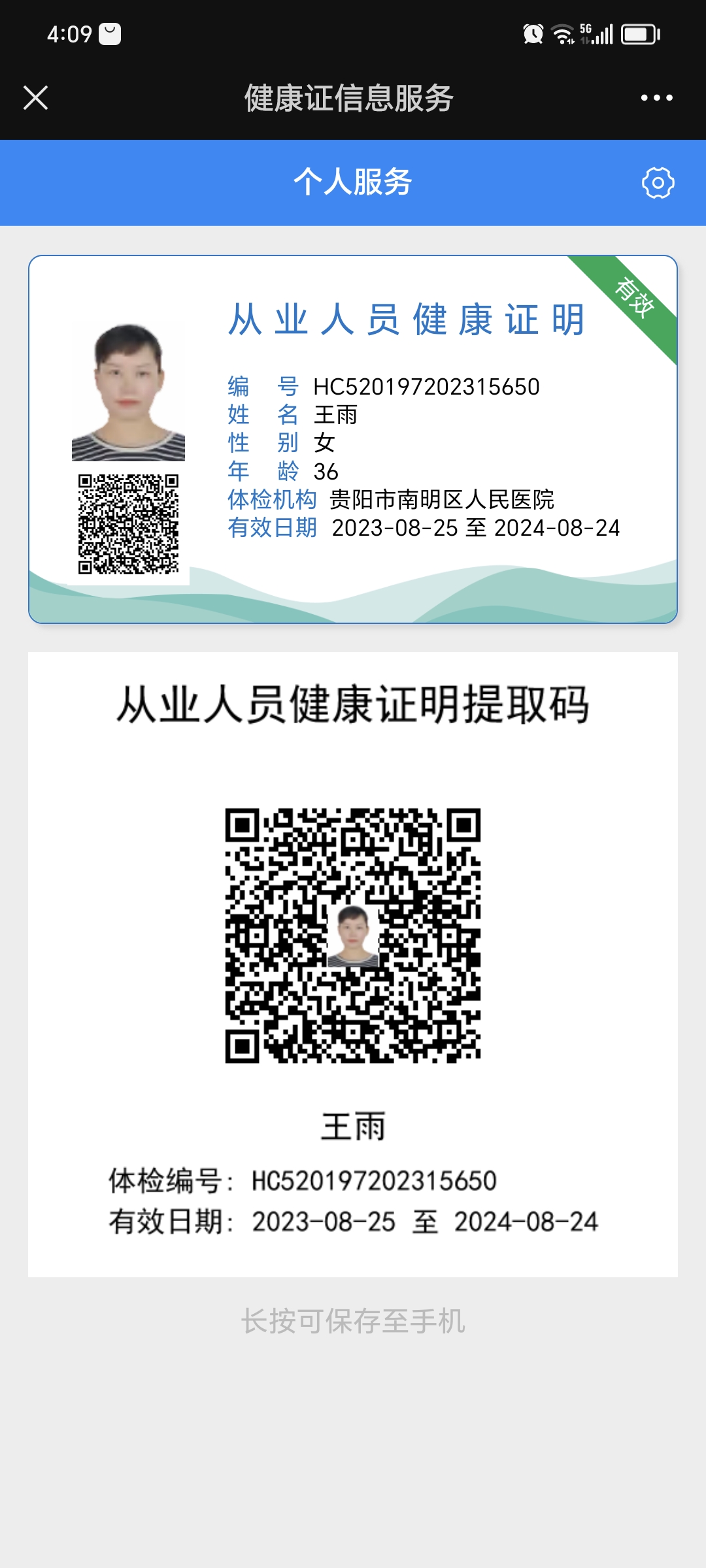Open the 从业人员健康证明 certificate card
The height and width of the screenshot is (1568, 706).
click(x=353, y=439)
